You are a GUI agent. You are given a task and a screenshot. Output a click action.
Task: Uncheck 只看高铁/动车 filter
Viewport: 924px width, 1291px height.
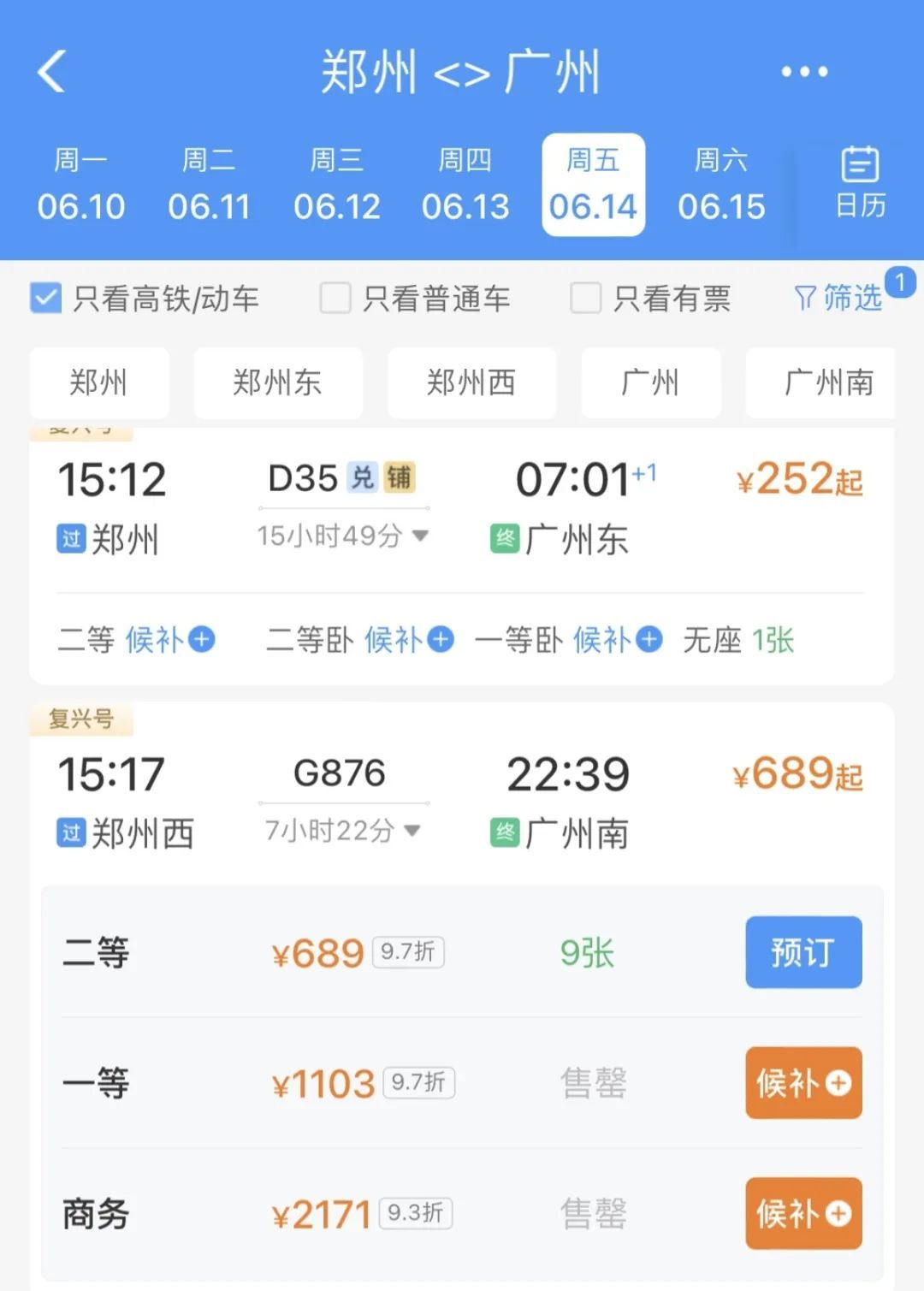click(45, 299)
